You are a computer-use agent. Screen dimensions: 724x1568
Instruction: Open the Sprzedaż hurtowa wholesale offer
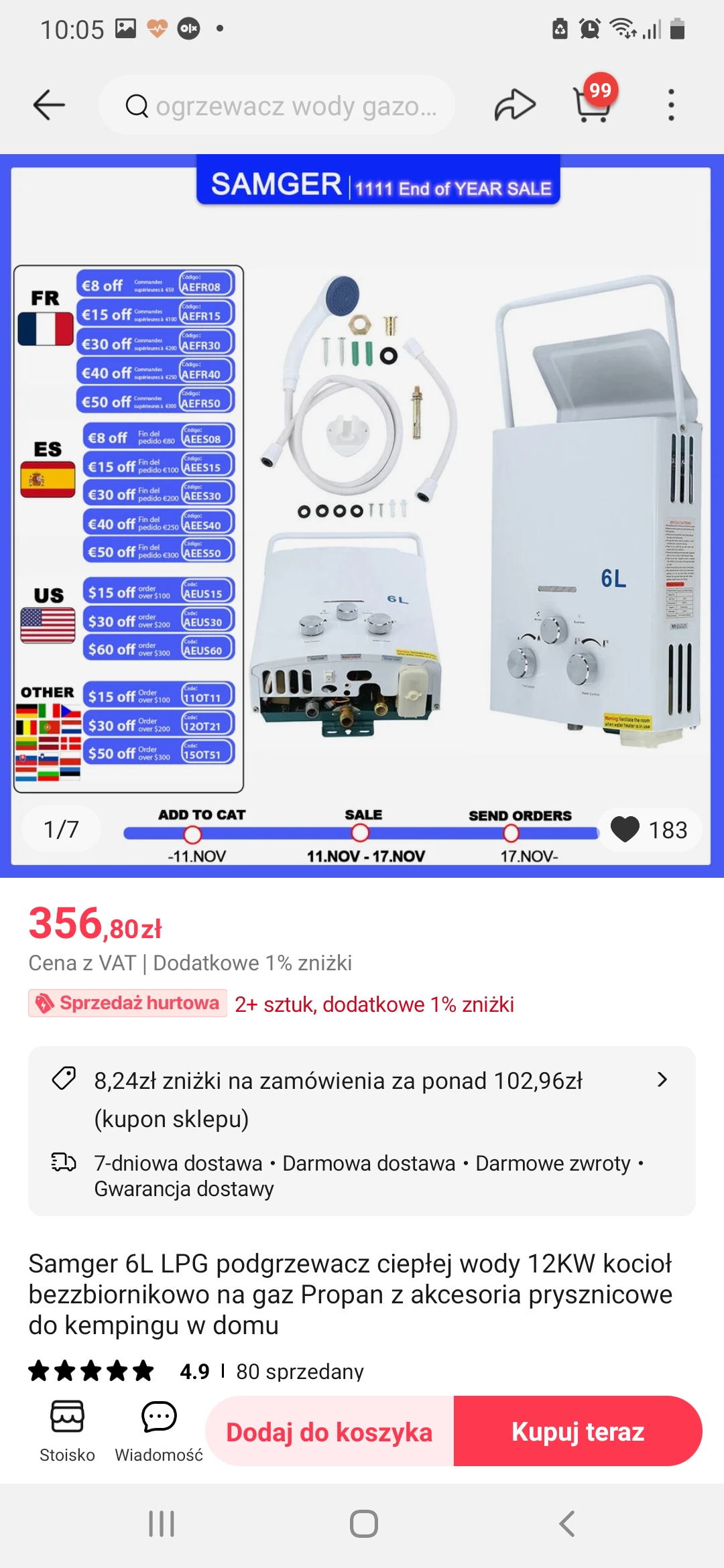pyautogui.click(x=129, y=1003)
